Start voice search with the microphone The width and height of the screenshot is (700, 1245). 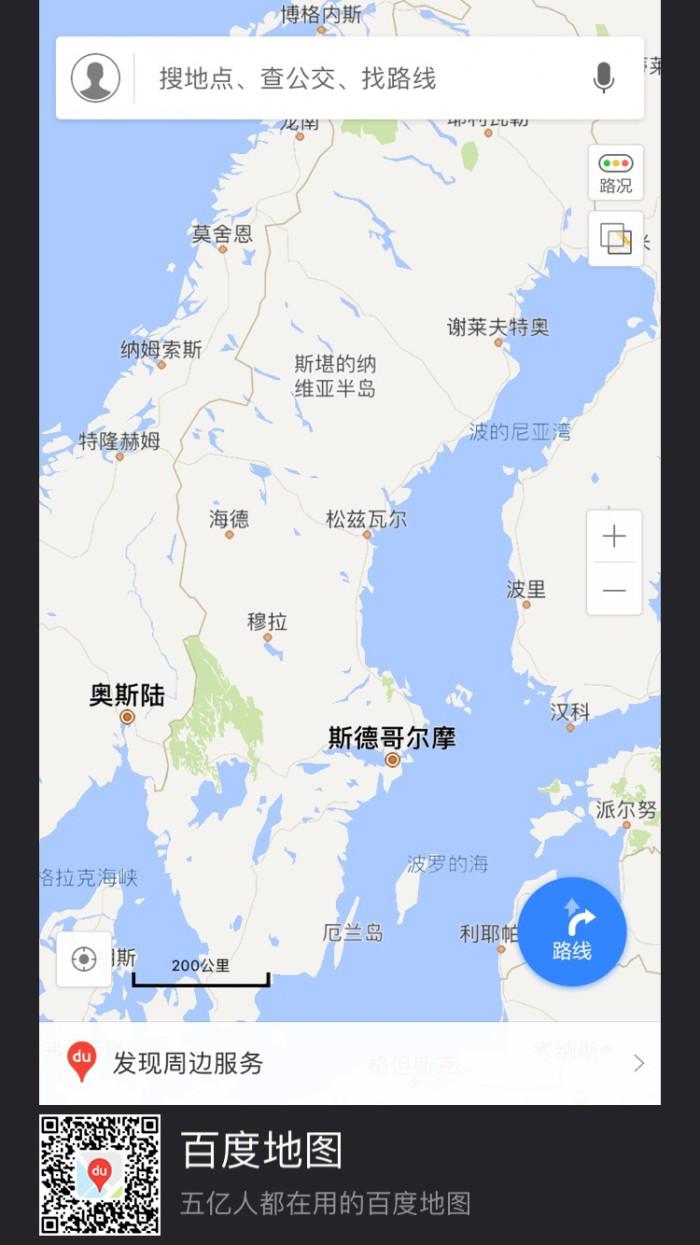click(603, 78)
